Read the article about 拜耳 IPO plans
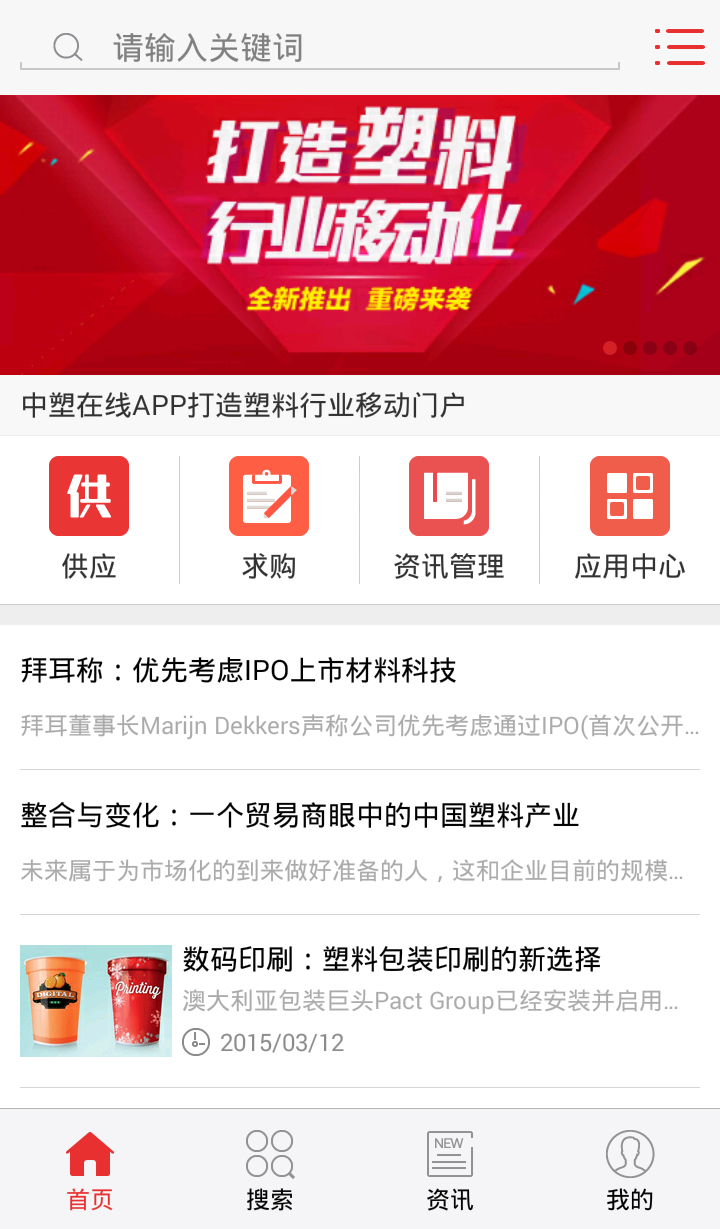Viewport: 720px width, 1229px height. click(360, 696)
